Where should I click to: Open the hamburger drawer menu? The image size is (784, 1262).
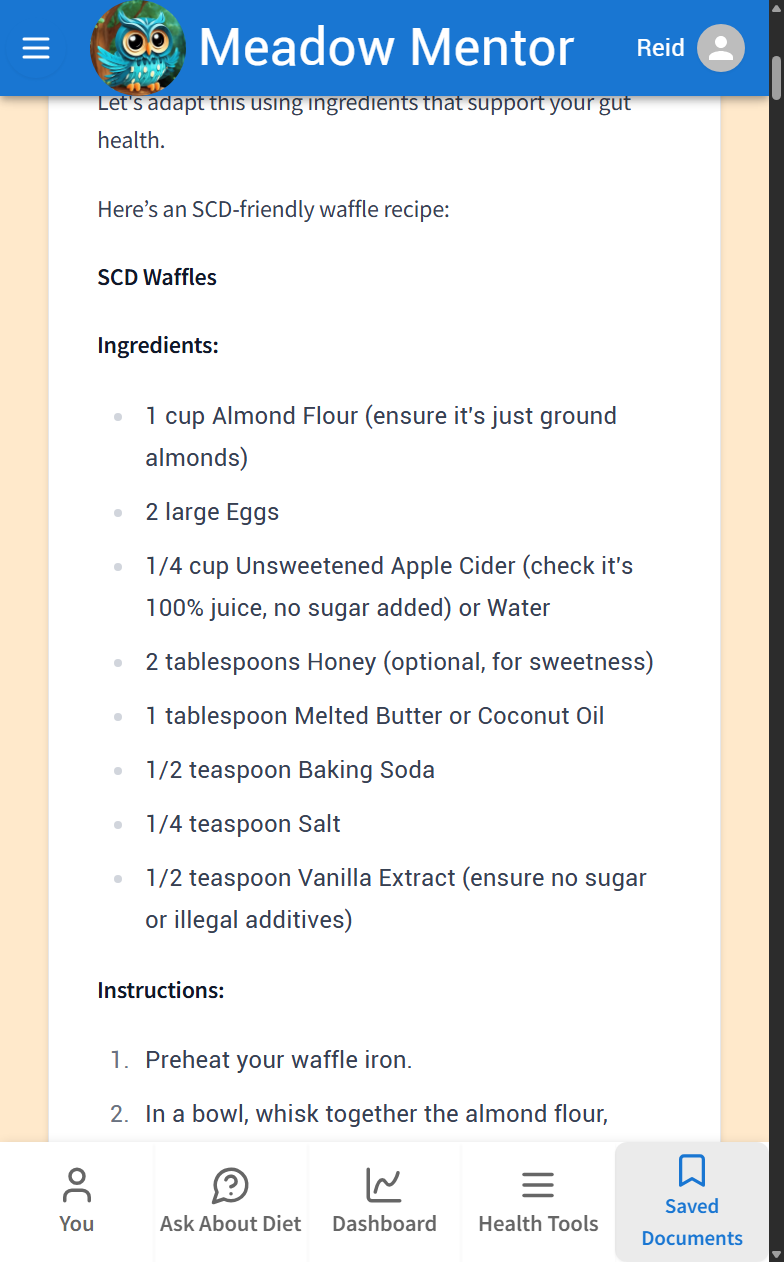(x=36, y=48)
